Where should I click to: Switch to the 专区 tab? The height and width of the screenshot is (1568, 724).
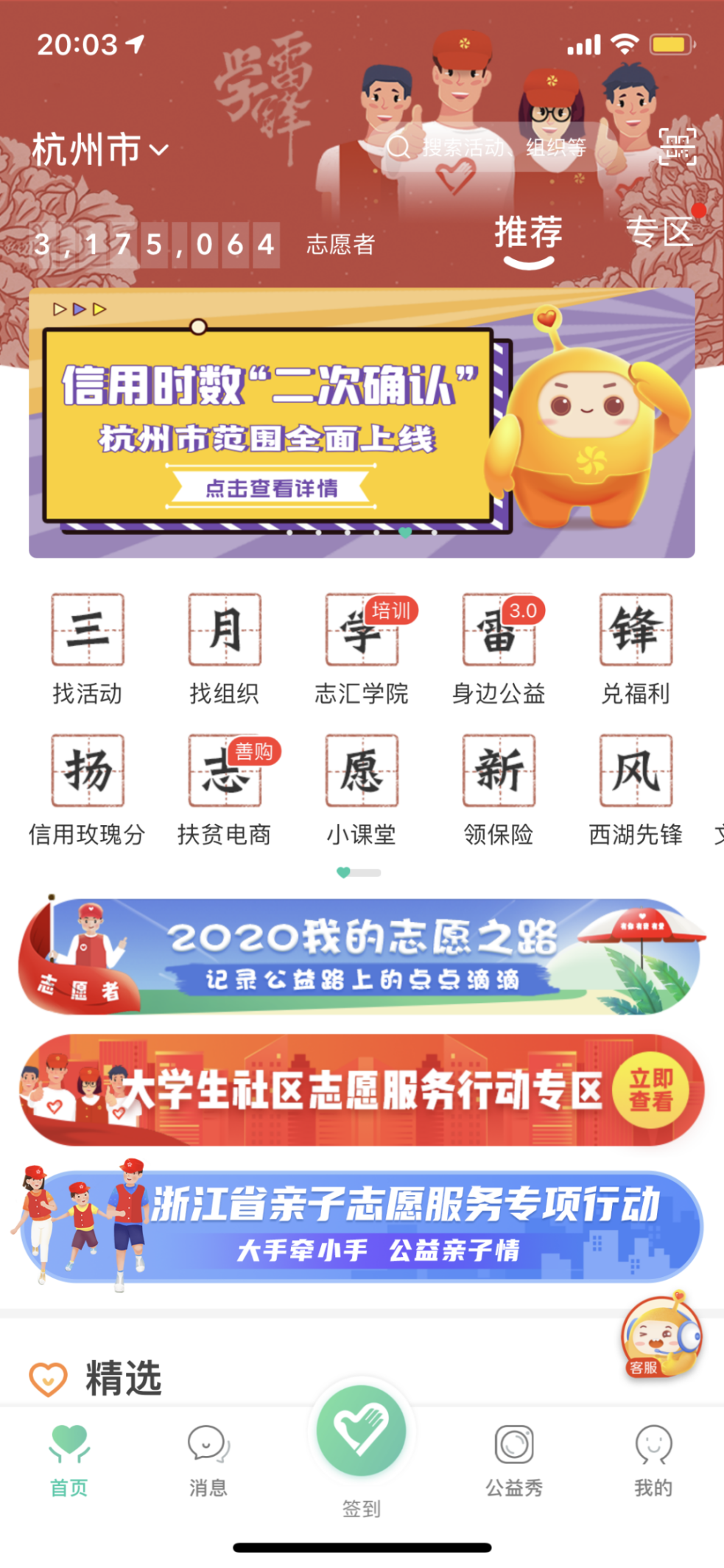660,233
